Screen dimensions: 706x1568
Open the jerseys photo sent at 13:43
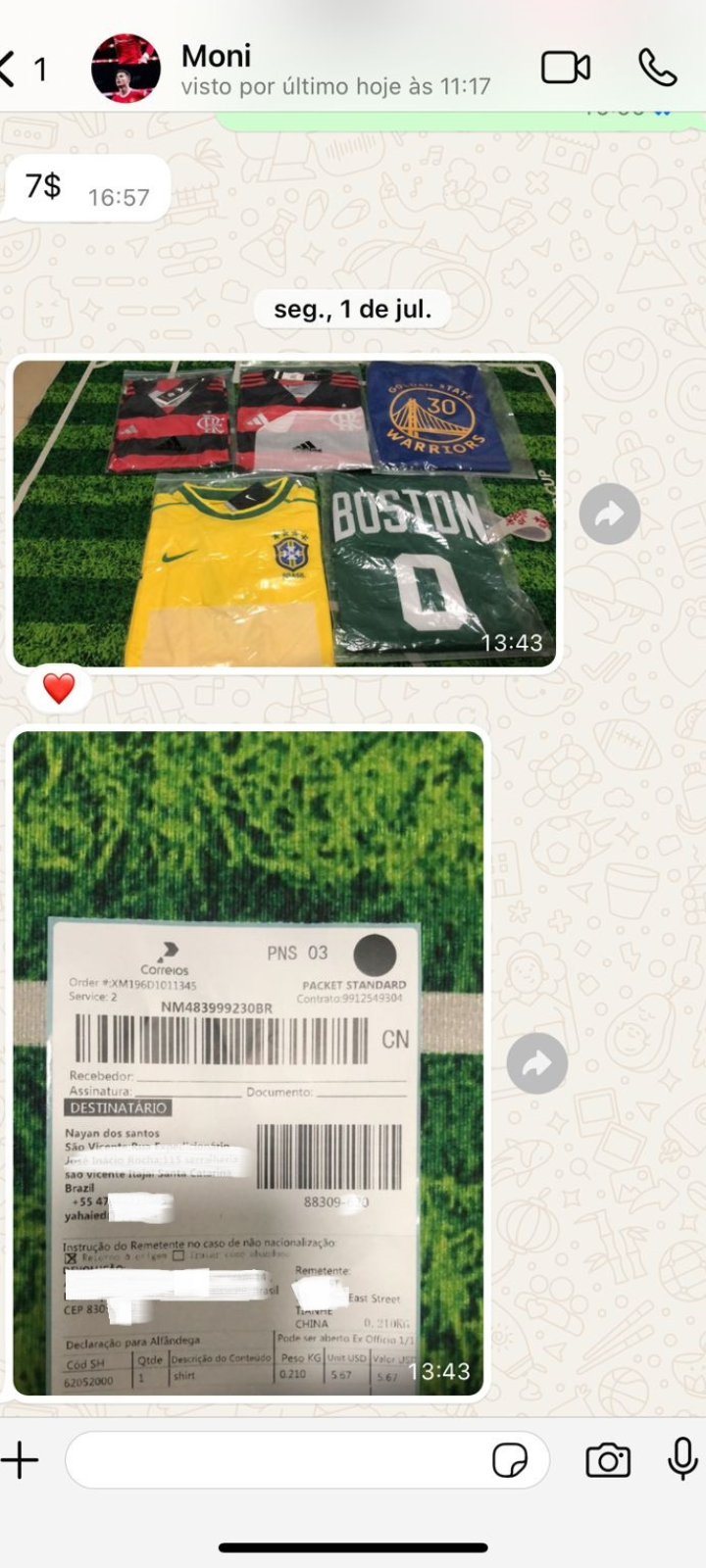click(x=284, y=514)
